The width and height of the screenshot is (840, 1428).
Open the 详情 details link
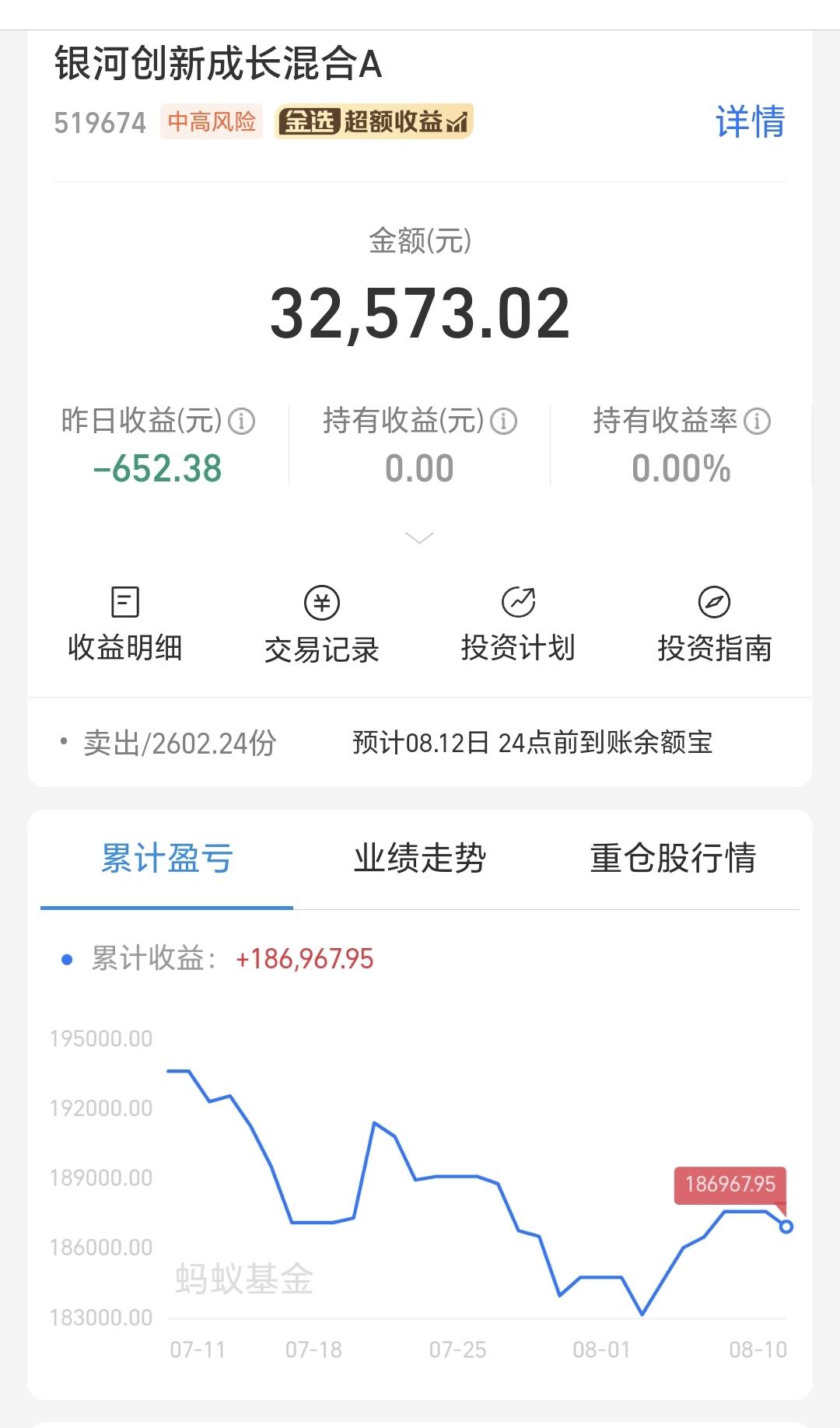click(x=750, y=122)
